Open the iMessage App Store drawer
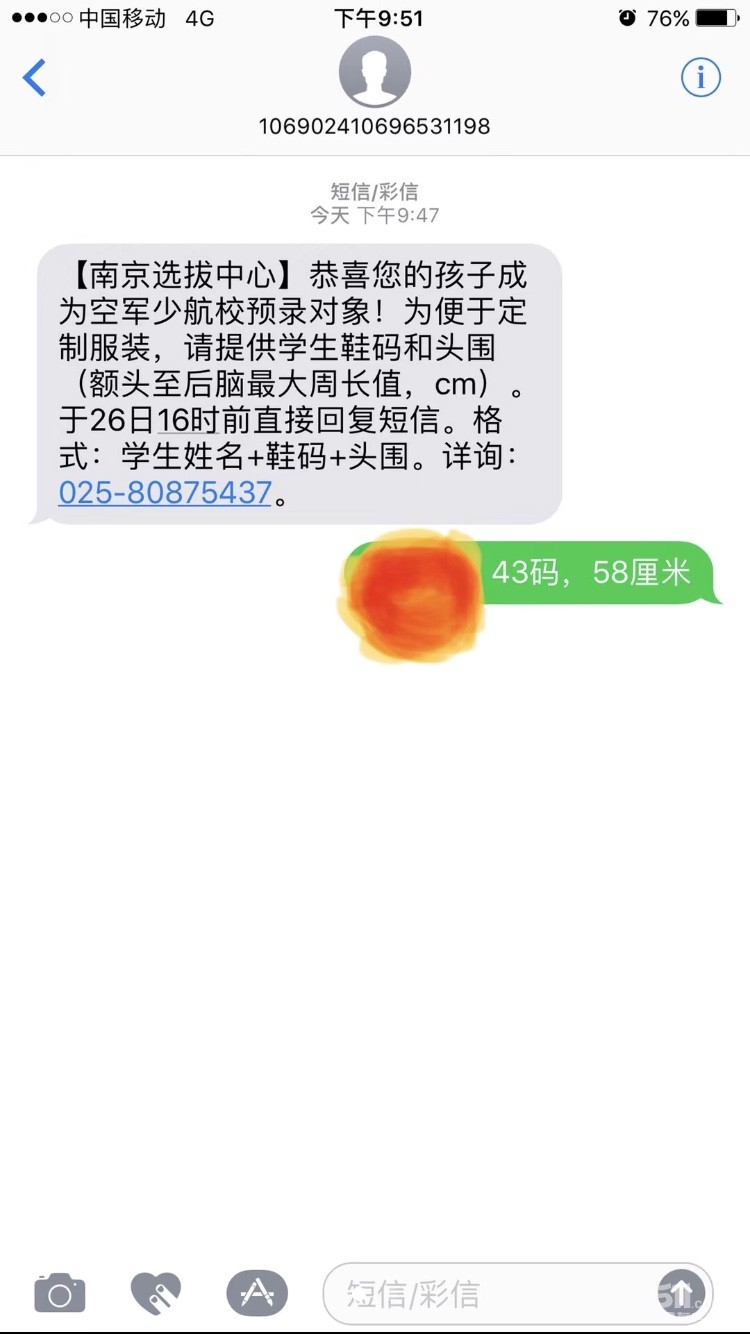Image resolution: width=750 pixels, height=1334 pixels. [x=257, y=1294]
